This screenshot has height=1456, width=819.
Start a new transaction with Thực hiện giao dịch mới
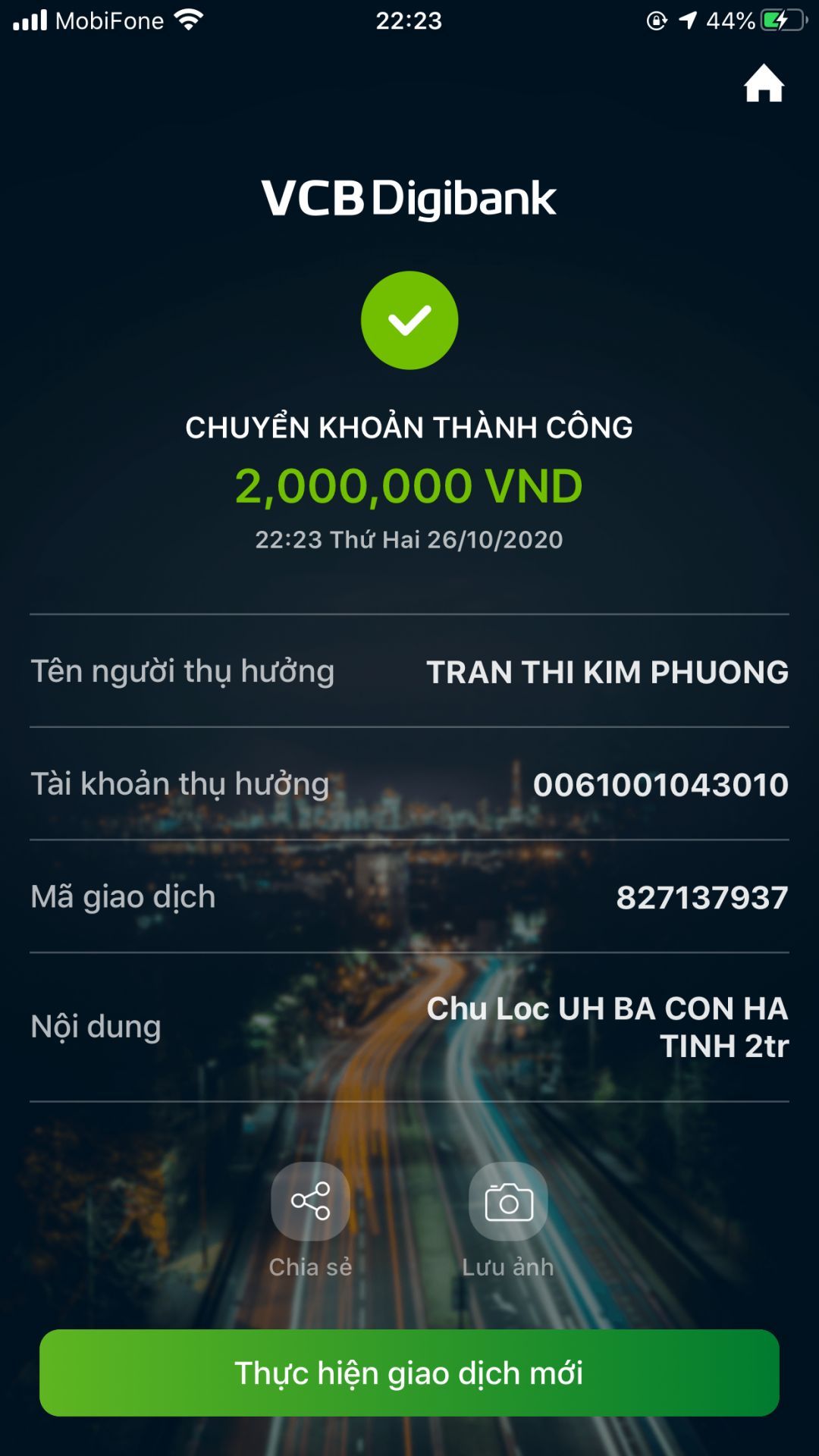point(409,1373)
